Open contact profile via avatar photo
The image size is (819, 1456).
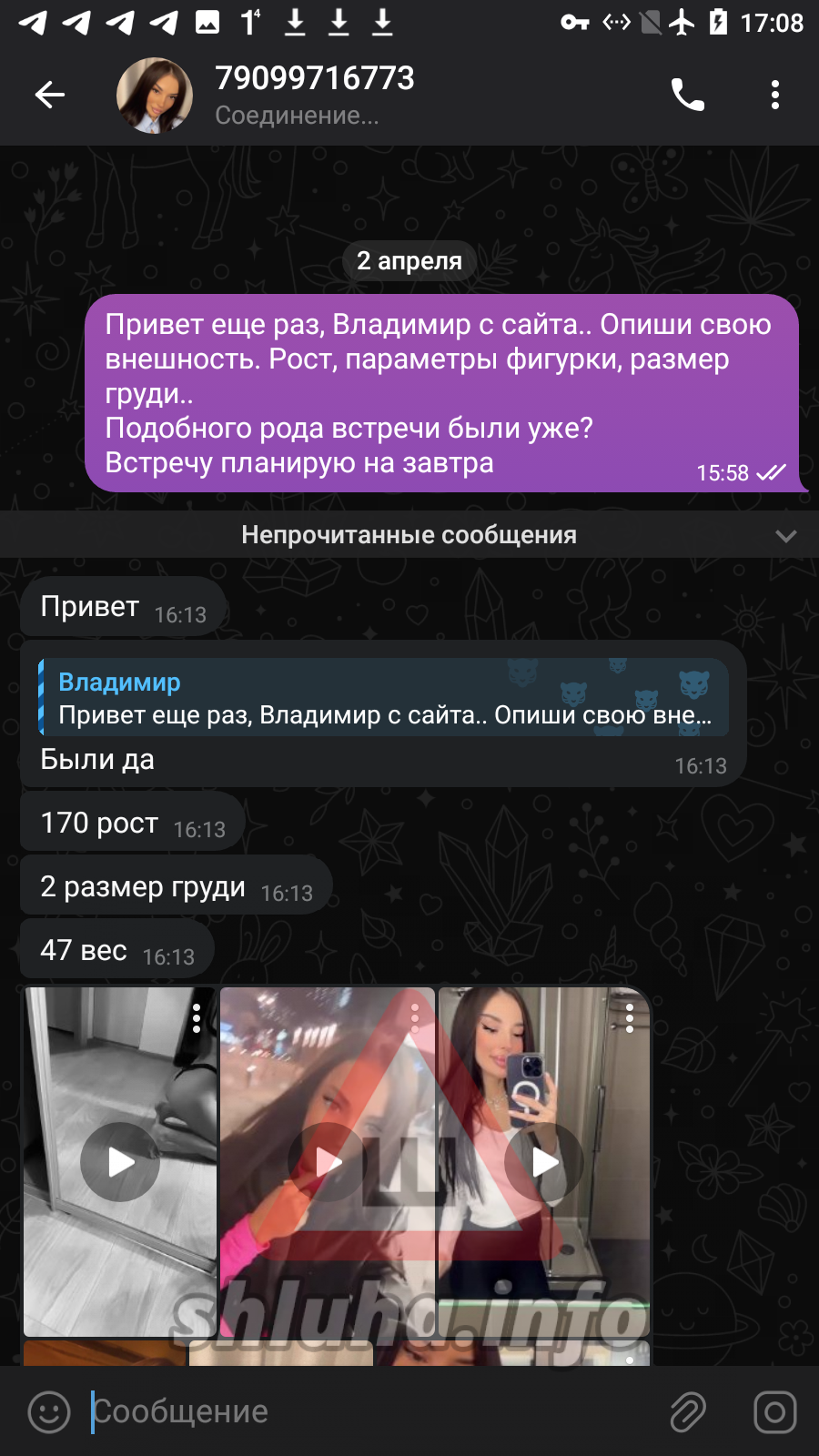tap(155, 96)
